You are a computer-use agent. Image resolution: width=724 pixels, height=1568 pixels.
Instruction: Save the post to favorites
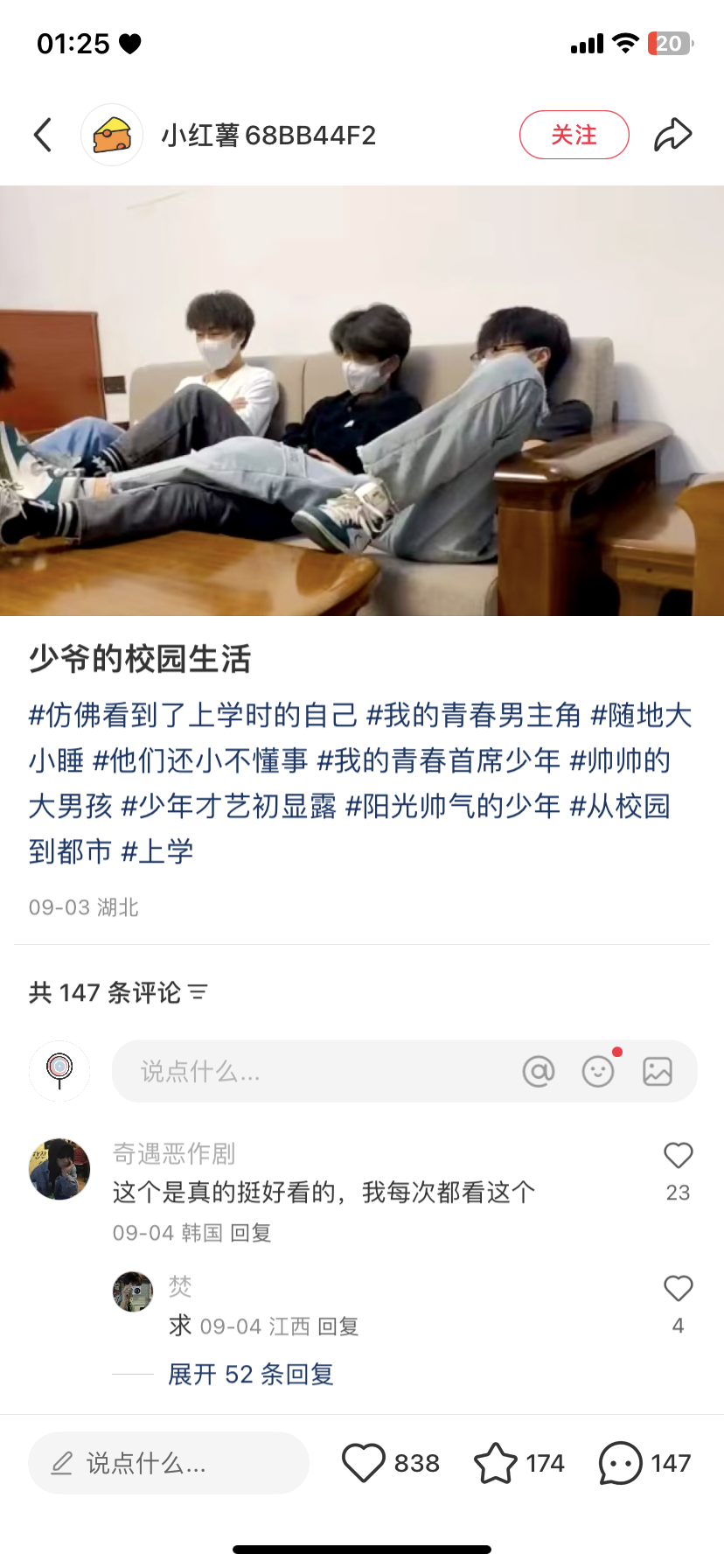pos(495,1463)
